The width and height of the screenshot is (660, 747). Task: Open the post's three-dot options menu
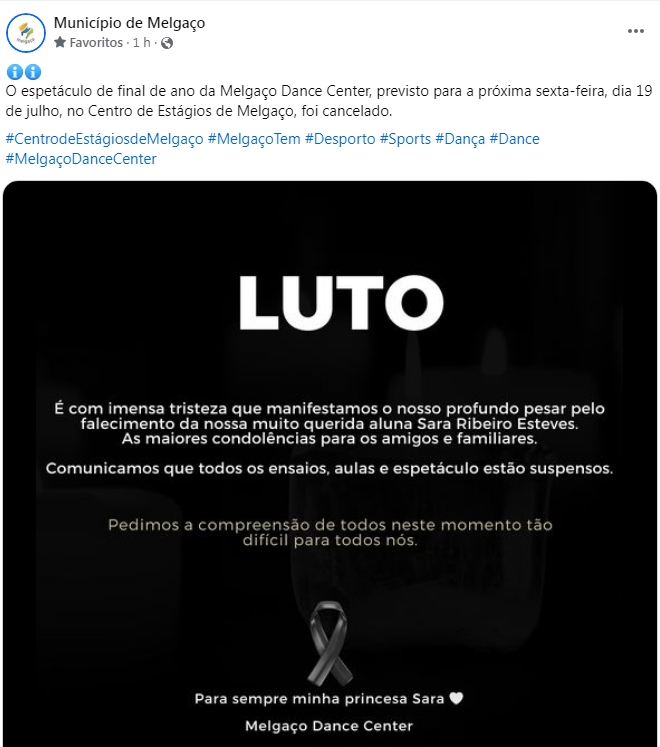point(636,31)
